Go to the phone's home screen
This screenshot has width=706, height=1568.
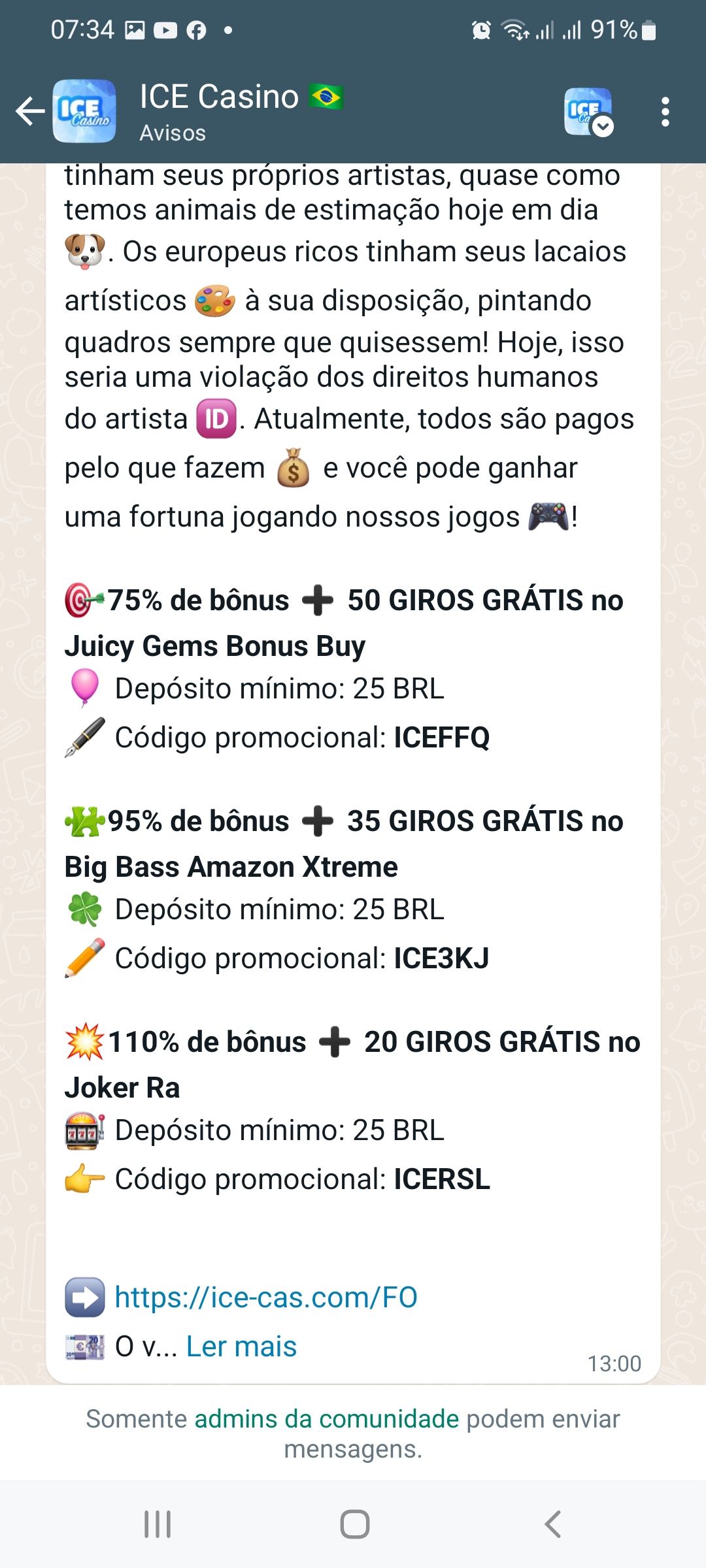354,1524
